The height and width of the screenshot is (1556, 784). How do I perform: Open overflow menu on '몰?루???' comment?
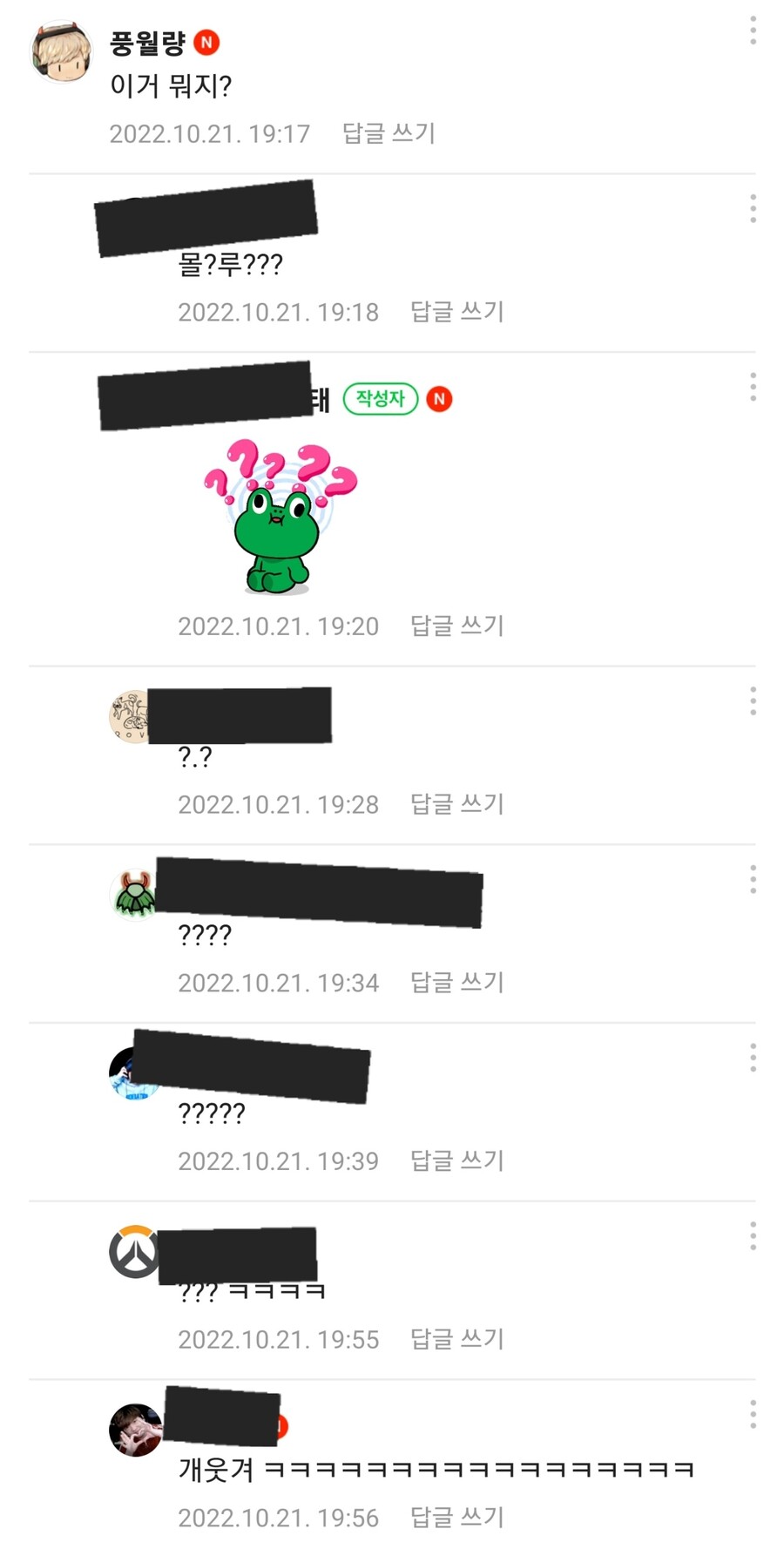point(753,209)
